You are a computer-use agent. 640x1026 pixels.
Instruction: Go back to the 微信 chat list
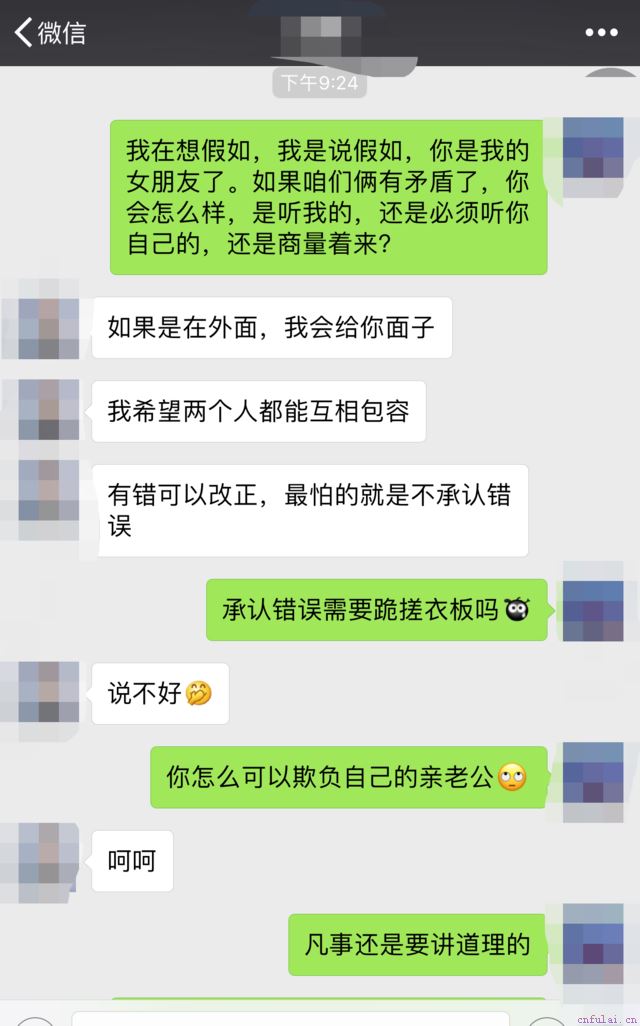[50, 32]
